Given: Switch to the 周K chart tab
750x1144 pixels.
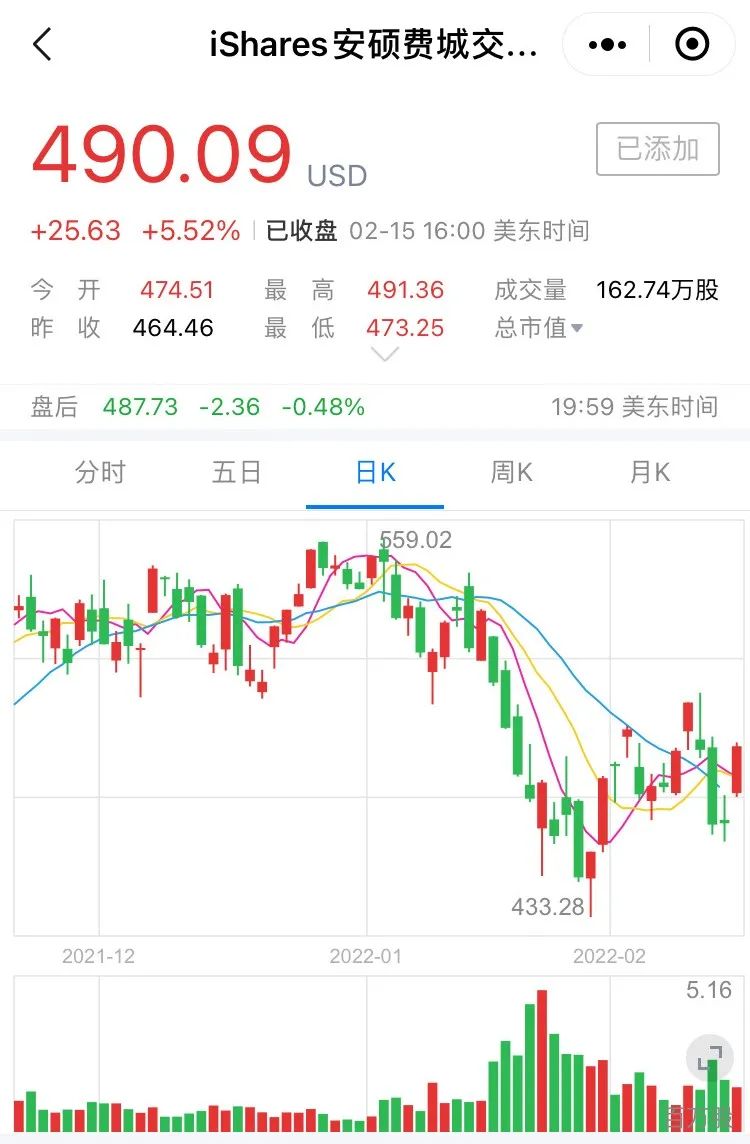Looking at the screenshot, I should coord(511,472).
